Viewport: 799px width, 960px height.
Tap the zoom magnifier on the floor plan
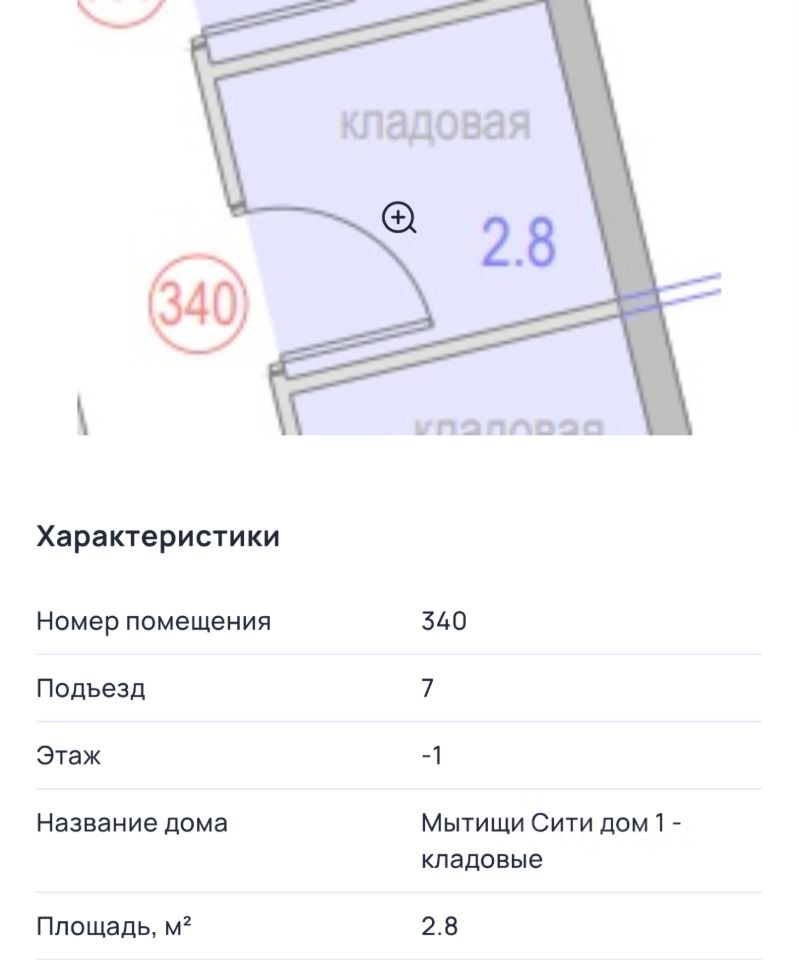[x=399, y=217]
